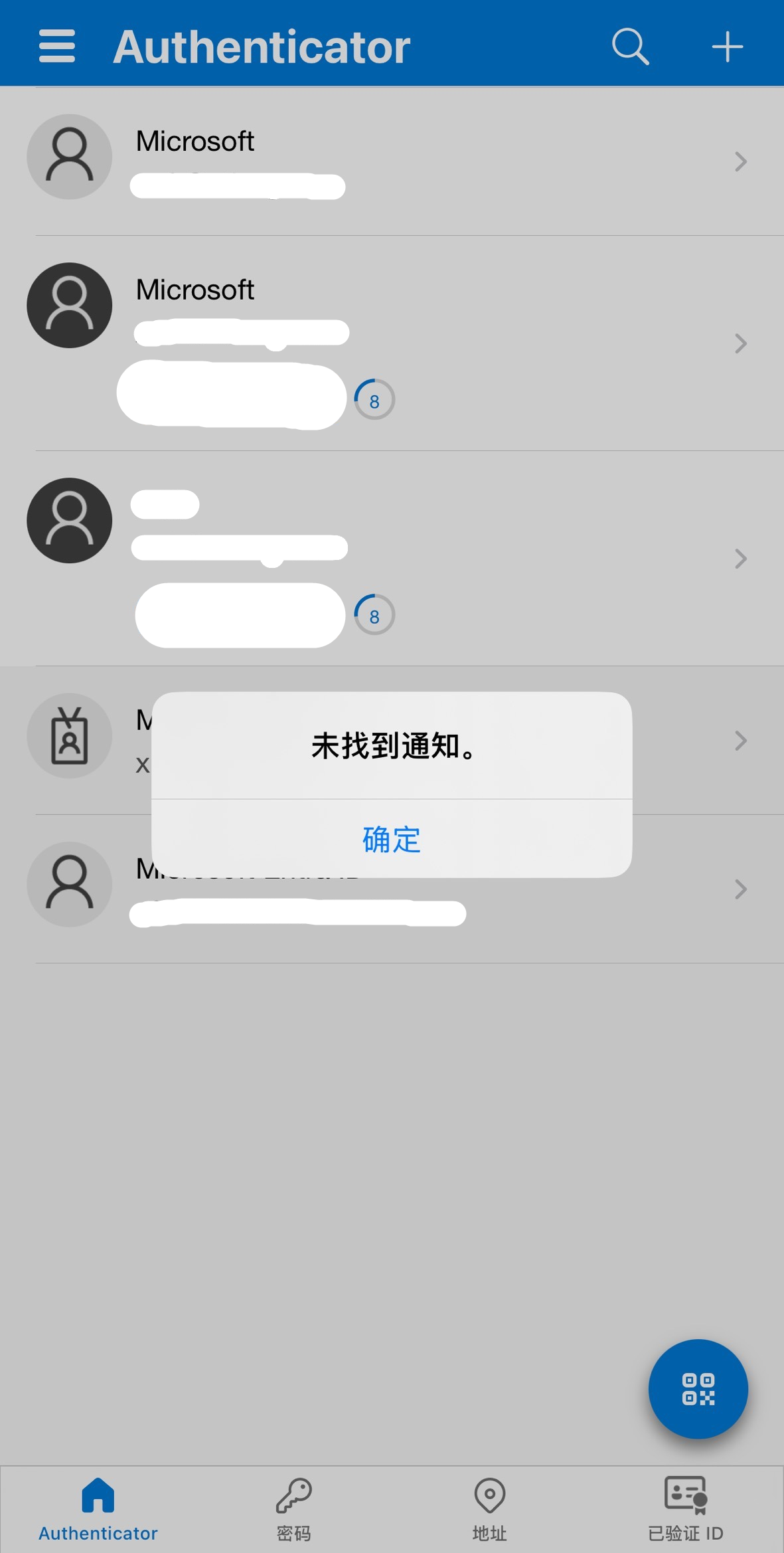Switch to the 已验证 ID tab
Image resolution: width=784 pixels, height=1553 pixels.
(x=686, y=1510)
